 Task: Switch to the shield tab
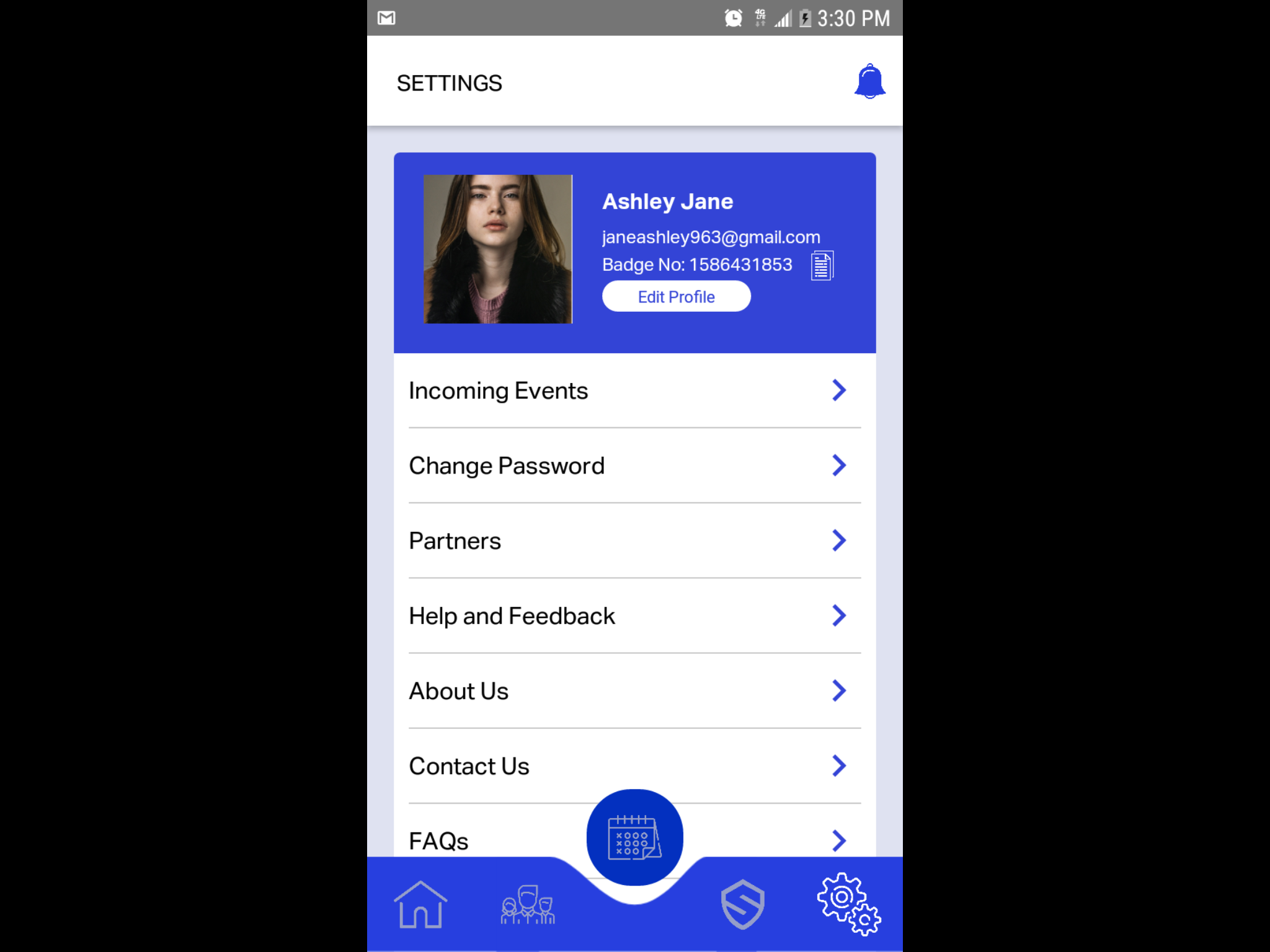point(742,905)
